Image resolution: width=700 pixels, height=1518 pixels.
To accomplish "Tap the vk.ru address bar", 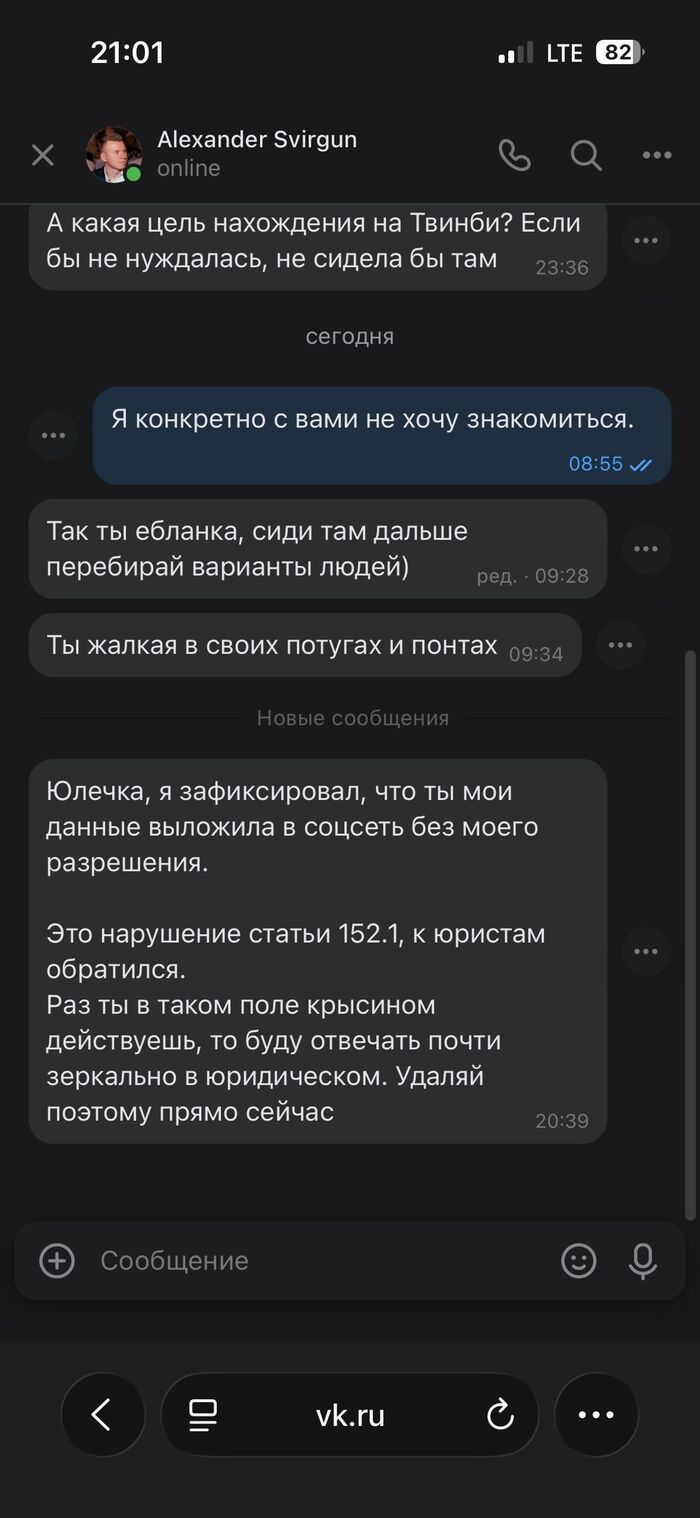I will coord(350,1414).
